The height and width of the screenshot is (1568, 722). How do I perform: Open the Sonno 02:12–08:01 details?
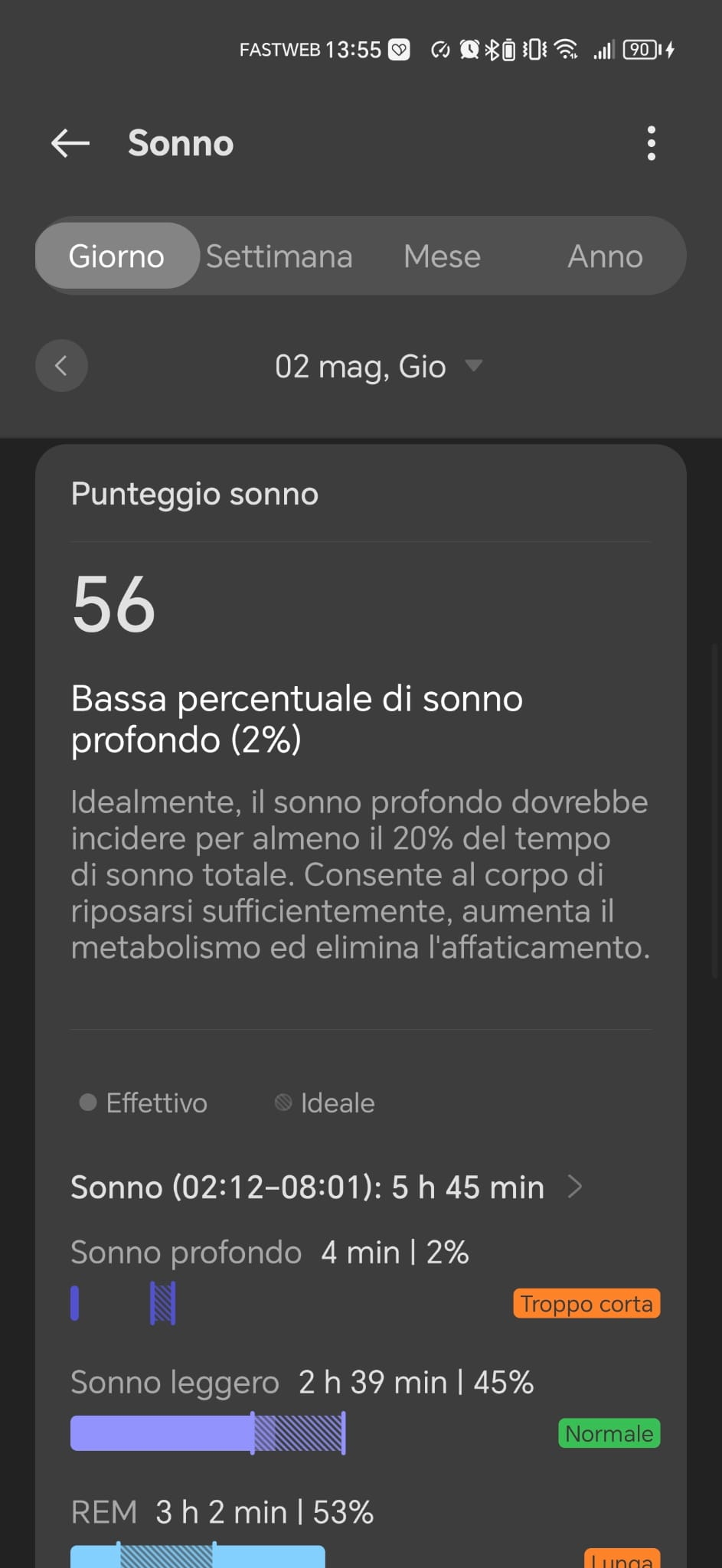point(327,1187)
